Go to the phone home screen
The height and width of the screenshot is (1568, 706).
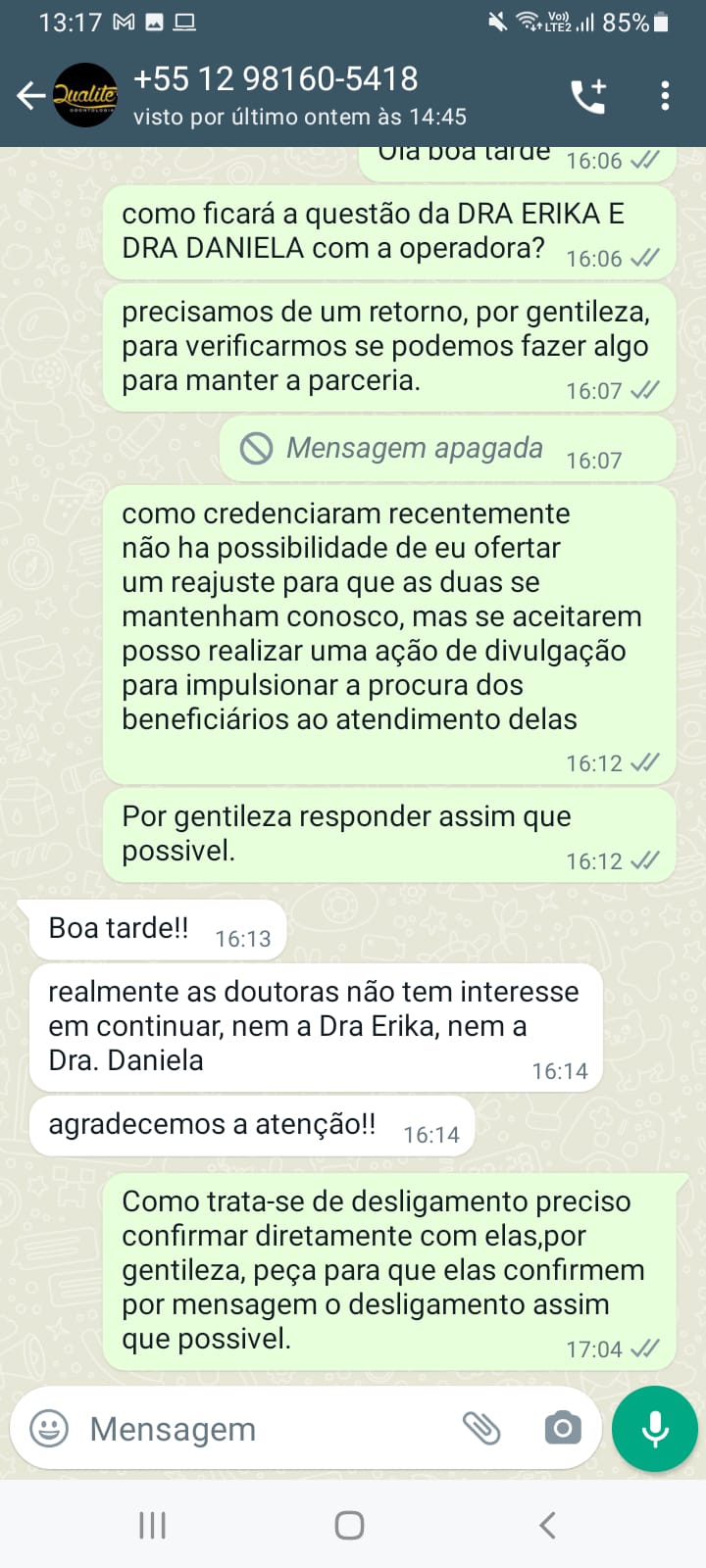pos(349,1525)
